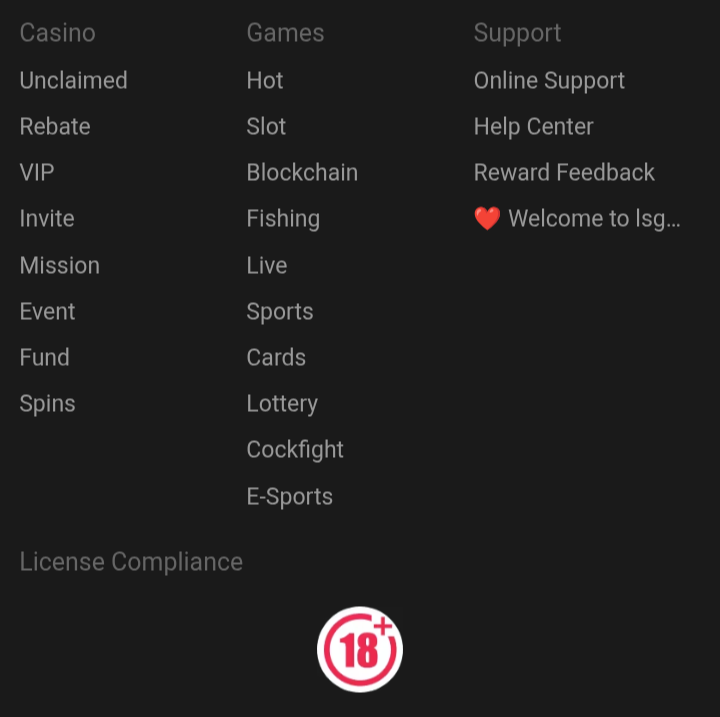Go to the Mission page
The height and width of the screenshot is (717, 720).
[60, 265]
